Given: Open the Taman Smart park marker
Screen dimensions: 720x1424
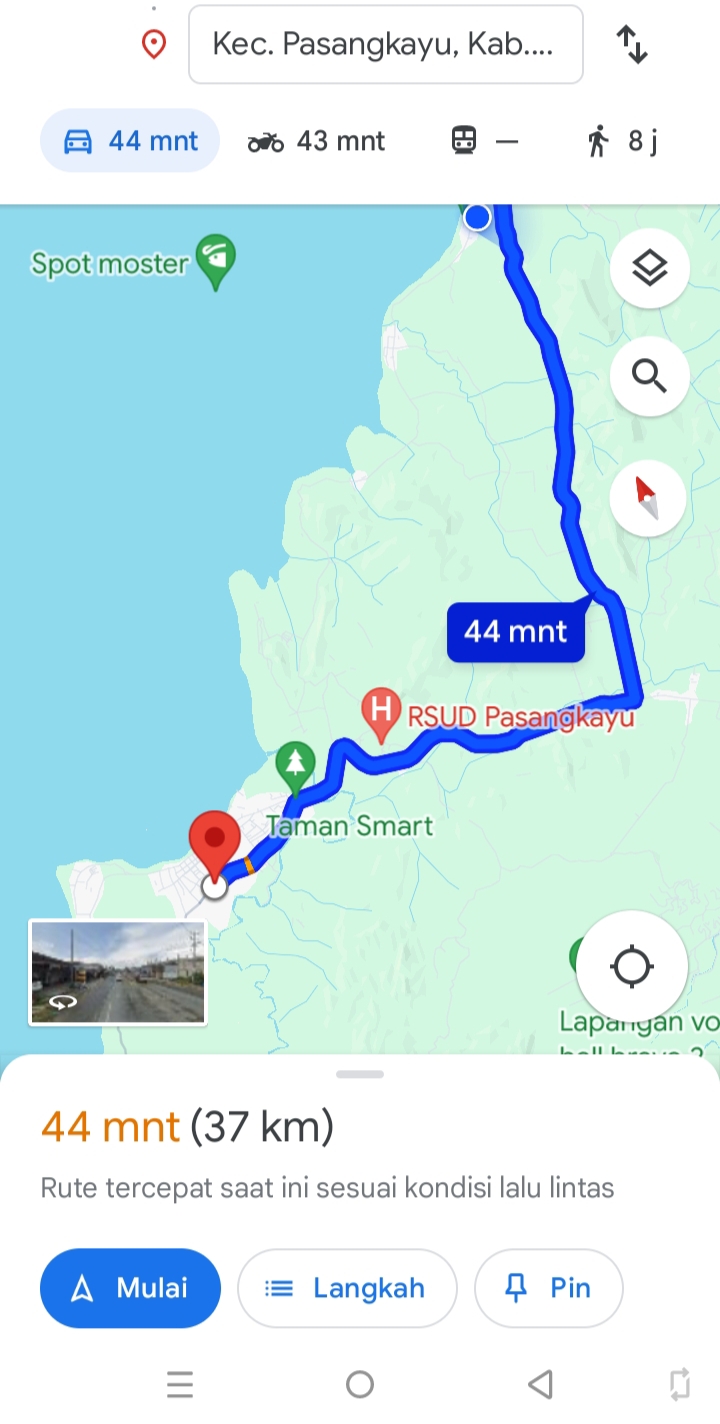Looking at the screenshot, I should click(x=295, y=766).
